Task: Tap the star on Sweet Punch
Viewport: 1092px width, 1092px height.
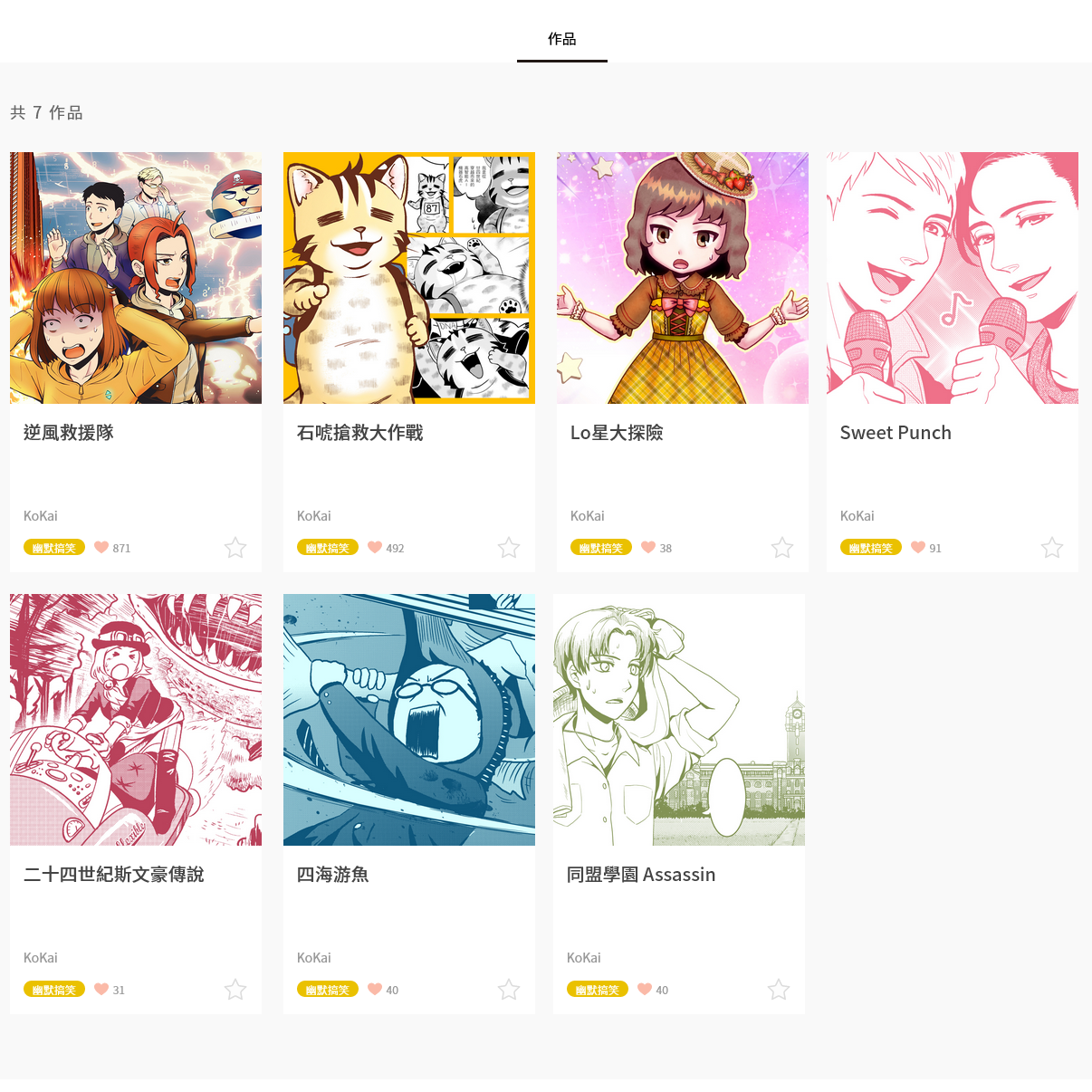Action: (1052, 547)
